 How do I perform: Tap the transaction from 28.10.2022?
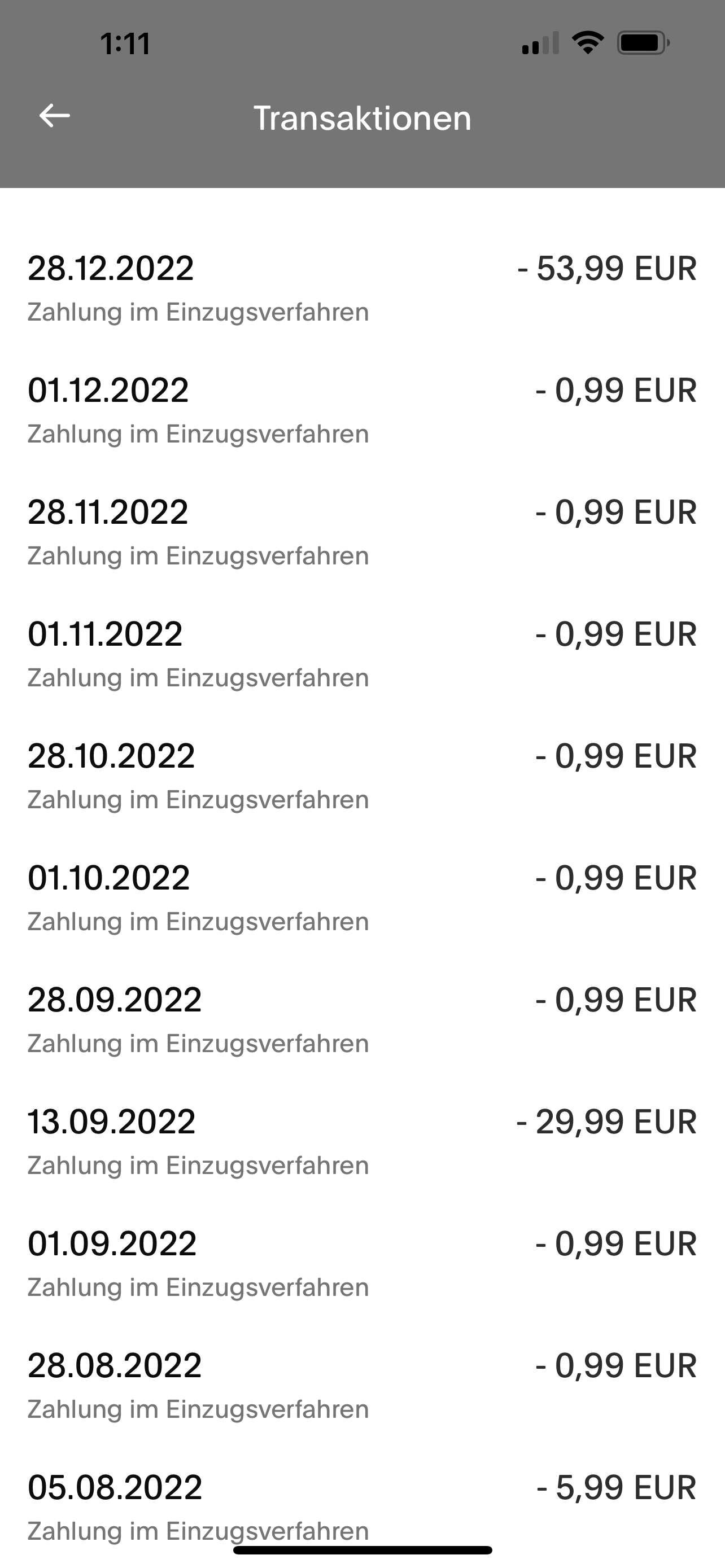coord(361,776)
